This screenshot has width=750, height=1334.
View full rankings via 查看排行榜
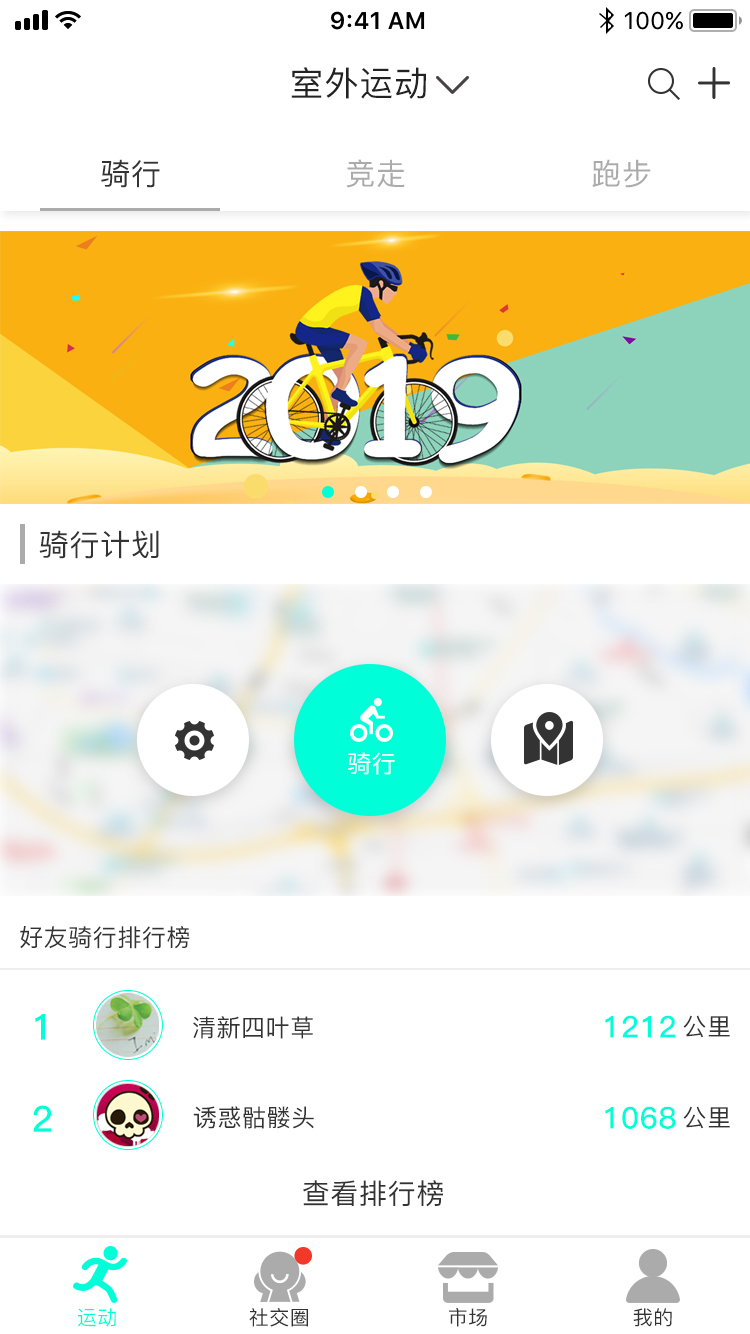375,1193
